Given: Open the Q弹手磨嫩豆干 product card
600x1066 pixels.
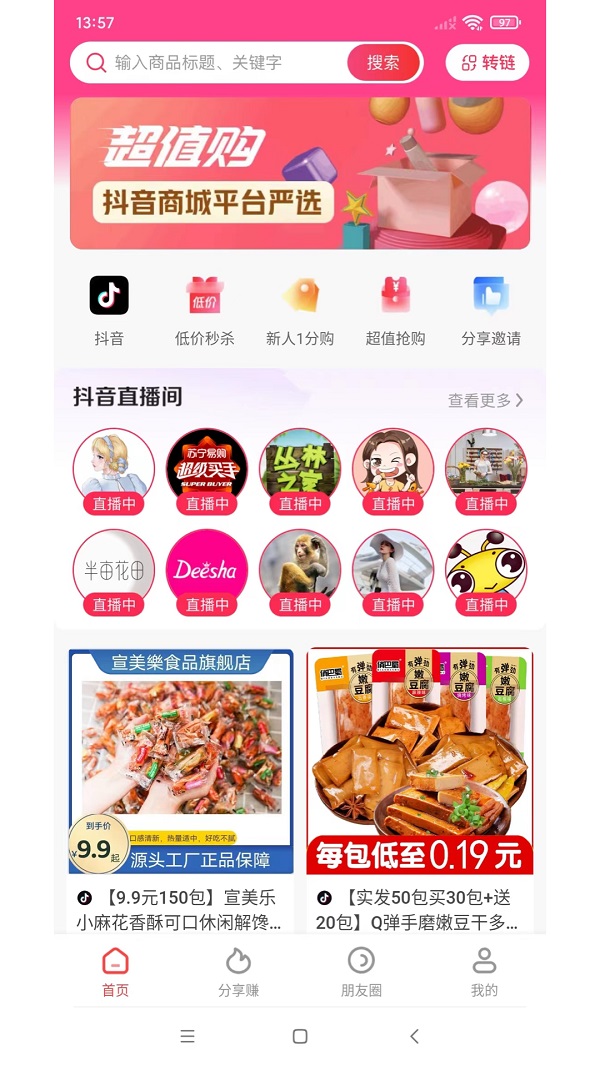Looking at the screenshot, I should [x=419, y=790].
